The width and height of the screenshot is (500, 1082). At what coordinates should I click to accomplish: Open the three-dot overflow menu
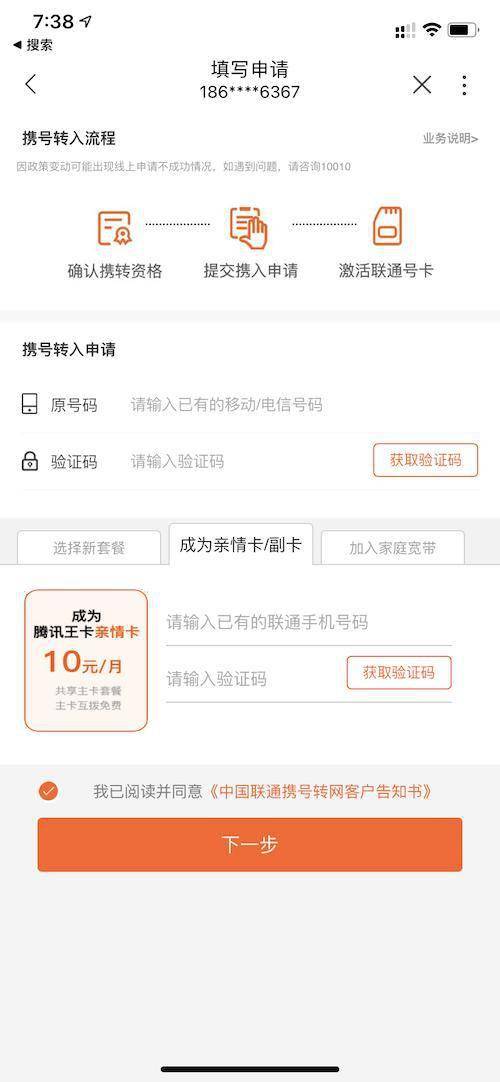[465, 85]
